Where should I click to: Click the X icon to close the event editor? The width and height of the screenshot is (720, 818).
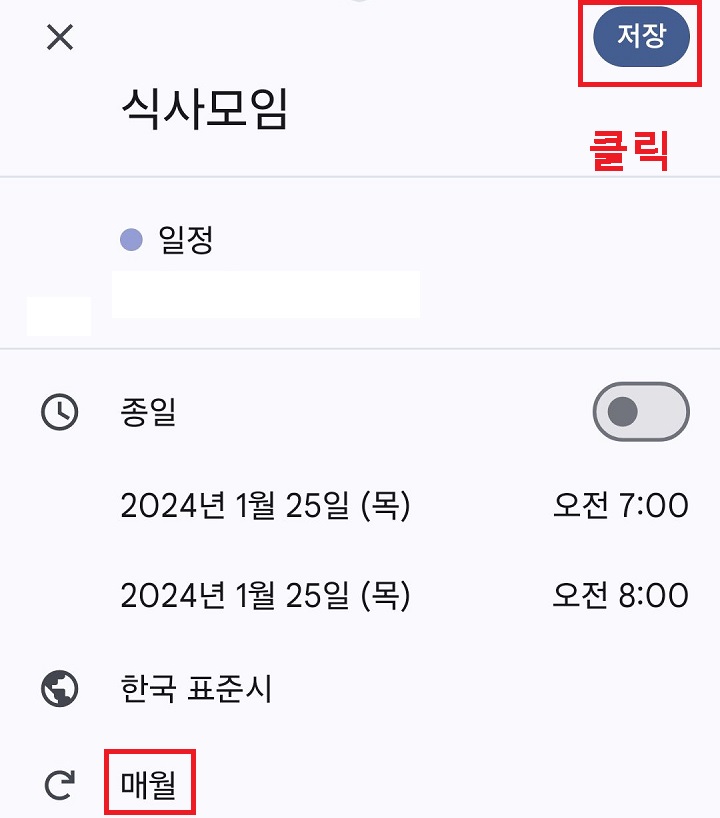(60, 38)
